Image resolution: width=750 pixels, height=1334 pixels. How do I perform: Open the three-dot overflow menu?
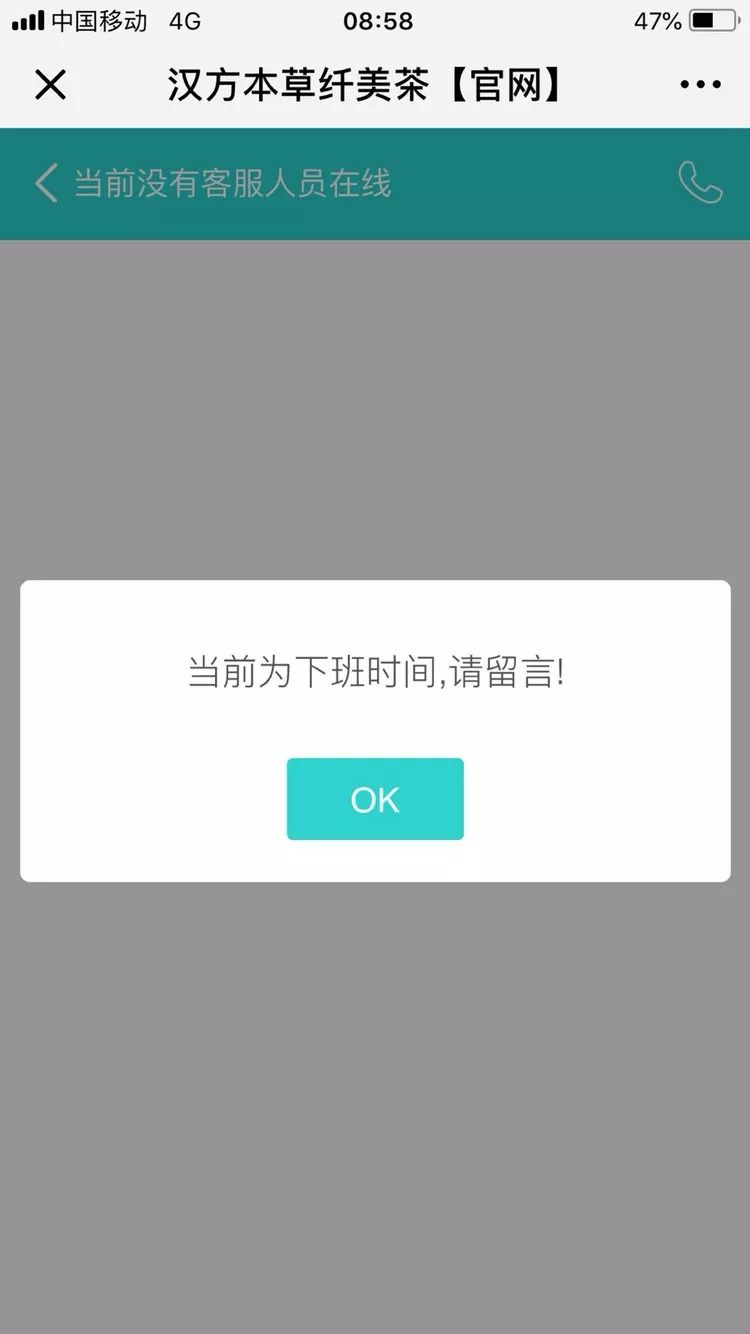[x=700, y=85]
